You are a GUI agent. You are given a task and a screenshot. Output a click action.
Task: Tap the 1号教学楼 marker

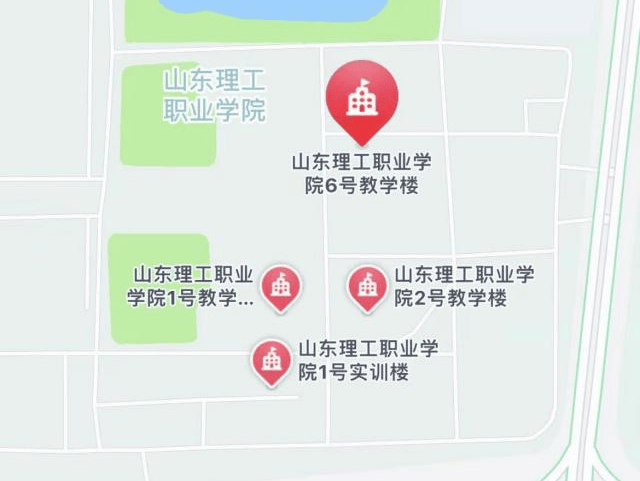pyautogui.click(x=280, y=286)
